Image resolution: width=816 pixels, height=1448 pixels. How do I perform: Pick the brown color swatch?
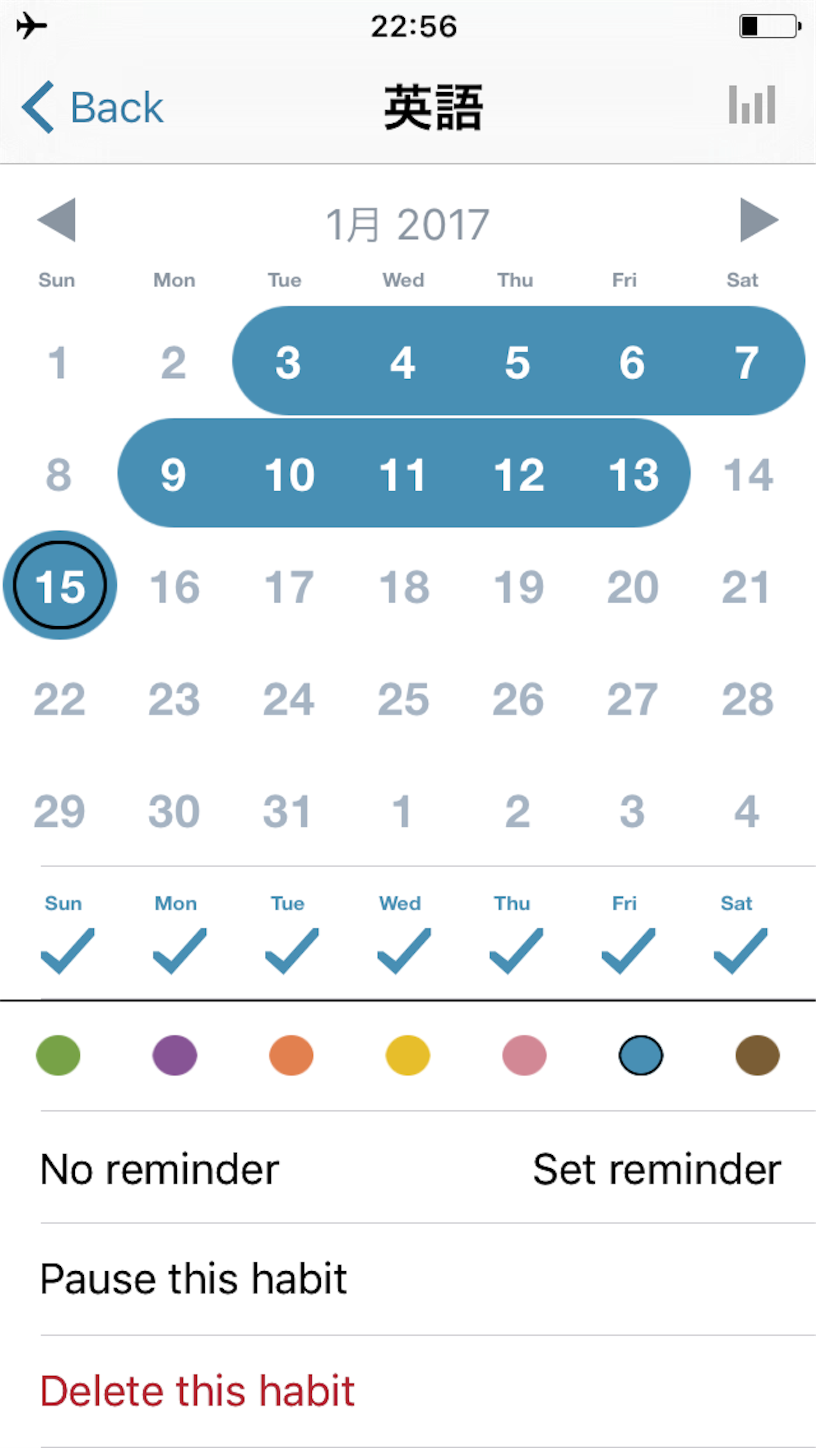[757, 1055]
